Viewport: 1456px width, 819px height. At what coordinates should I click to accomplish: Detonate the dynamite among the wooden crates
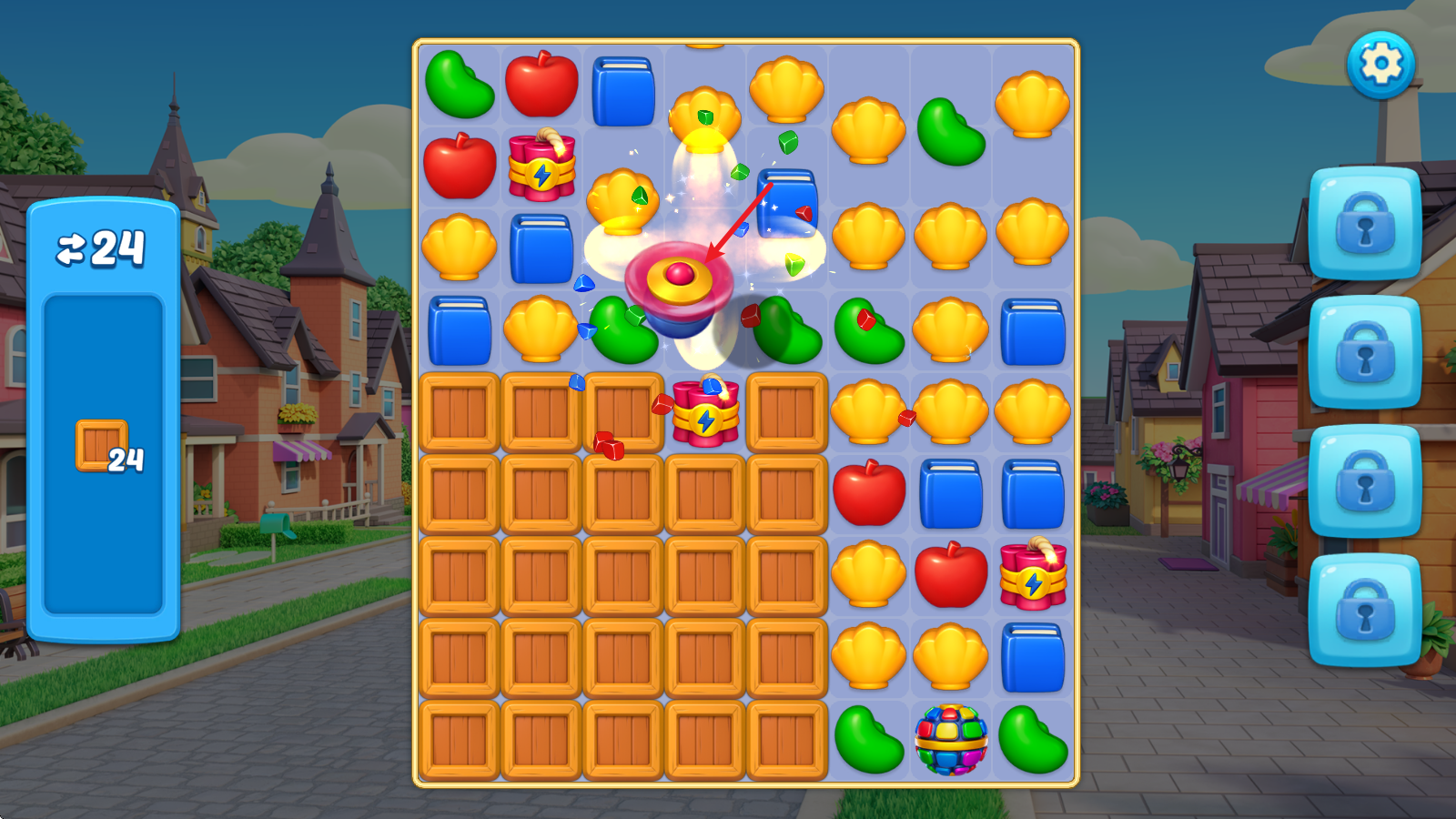(705, 415)
